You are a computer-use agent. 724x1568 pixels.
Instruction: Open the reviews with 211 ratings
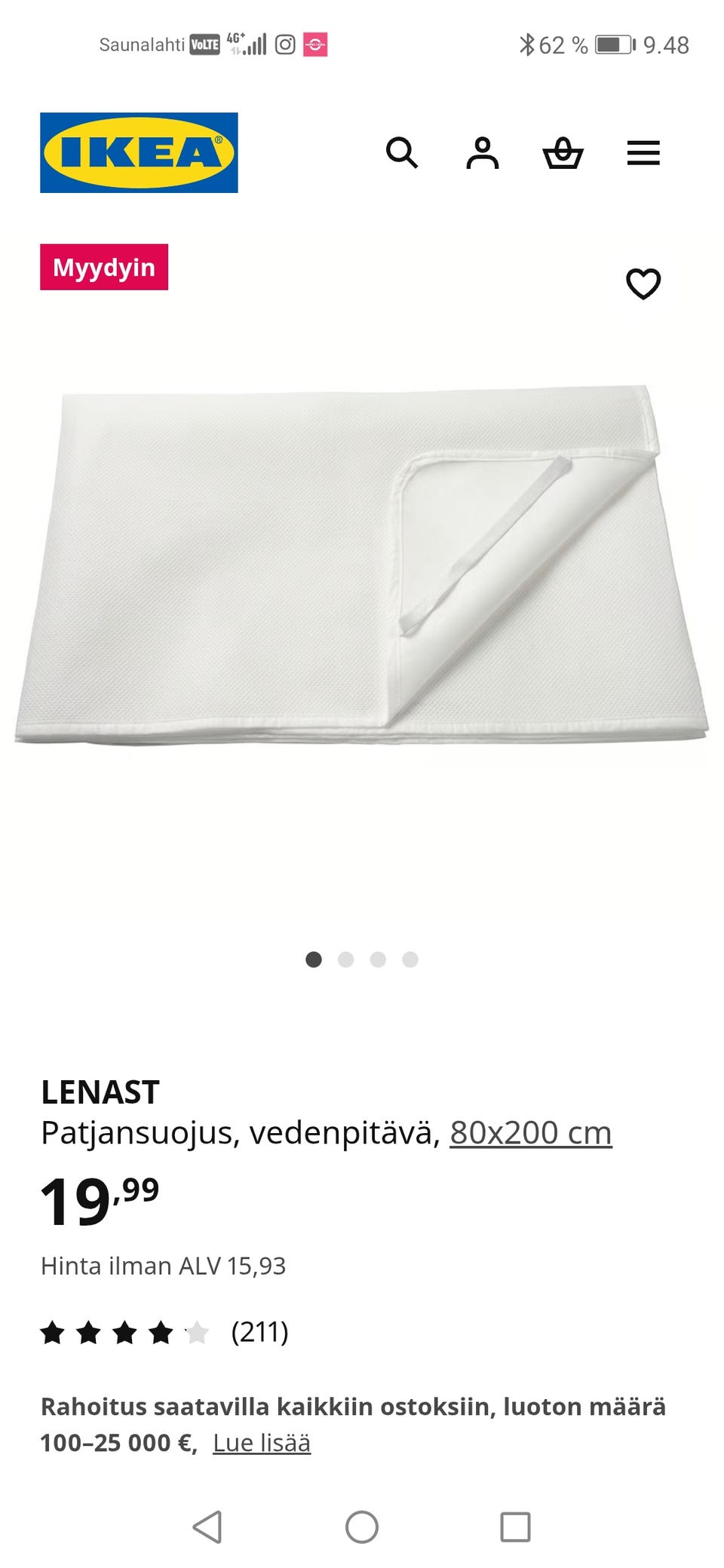click(x=164, y=1333)
